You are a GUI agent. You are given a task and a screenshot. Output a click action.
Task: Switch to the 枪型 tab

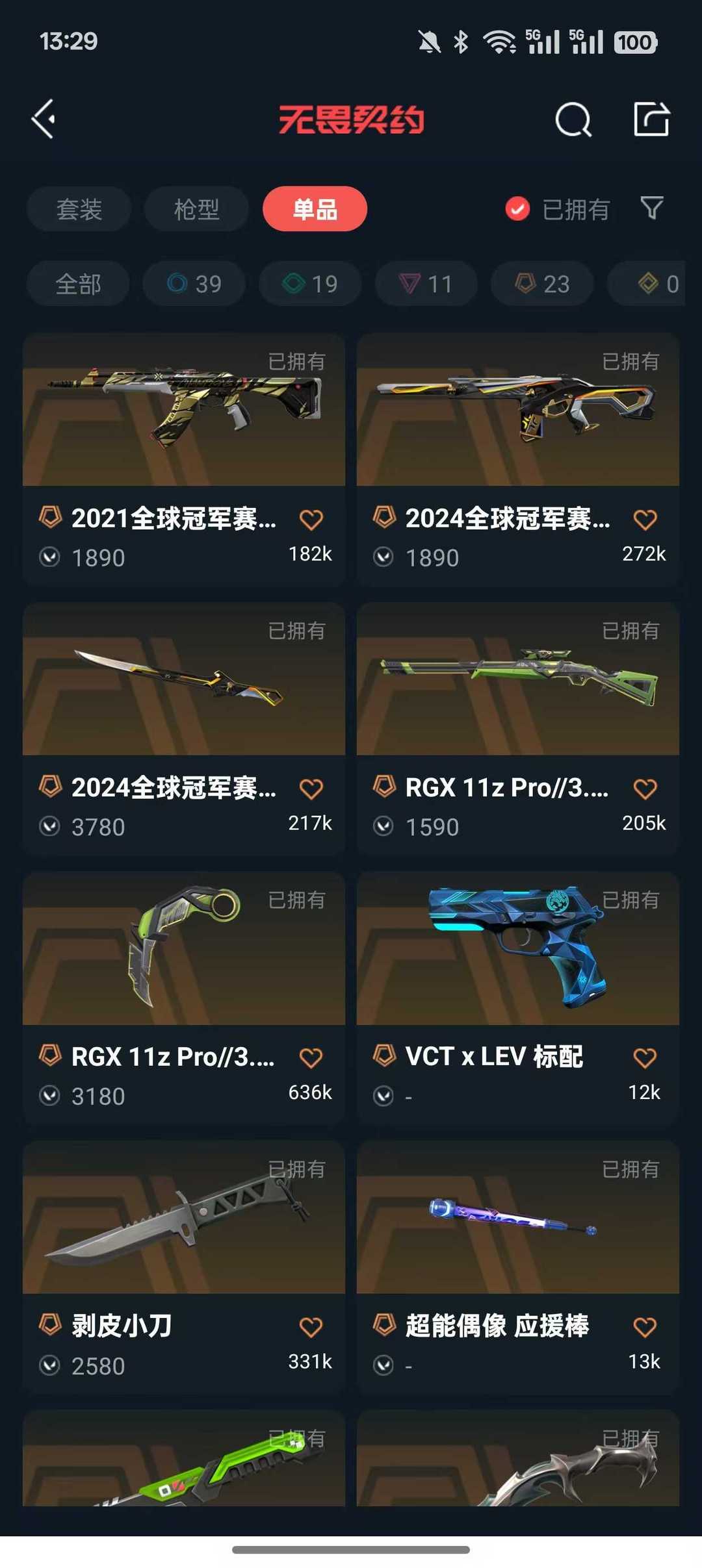pos(196,209)
